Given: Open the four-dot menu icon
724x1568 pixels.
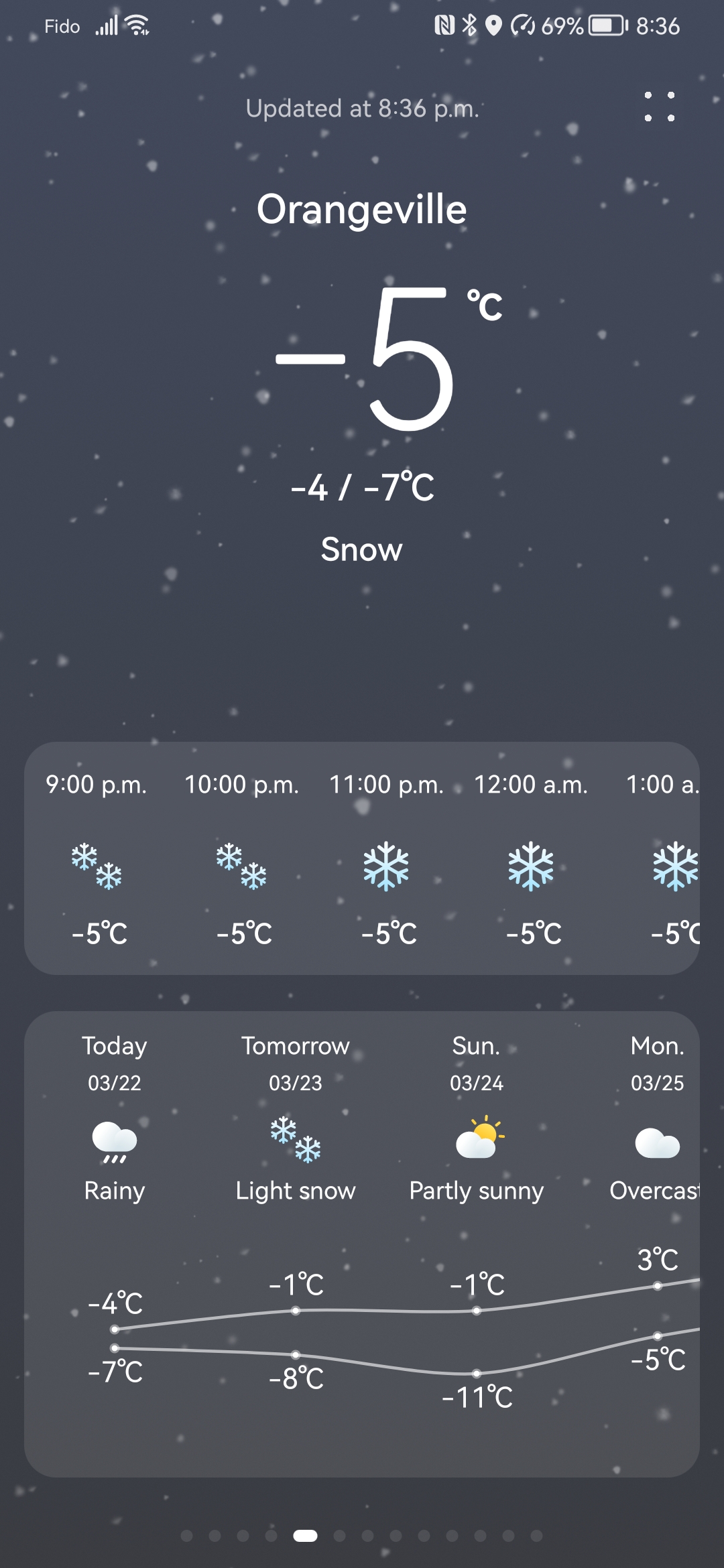Looking at the screenshot, I should coord(660,107).
